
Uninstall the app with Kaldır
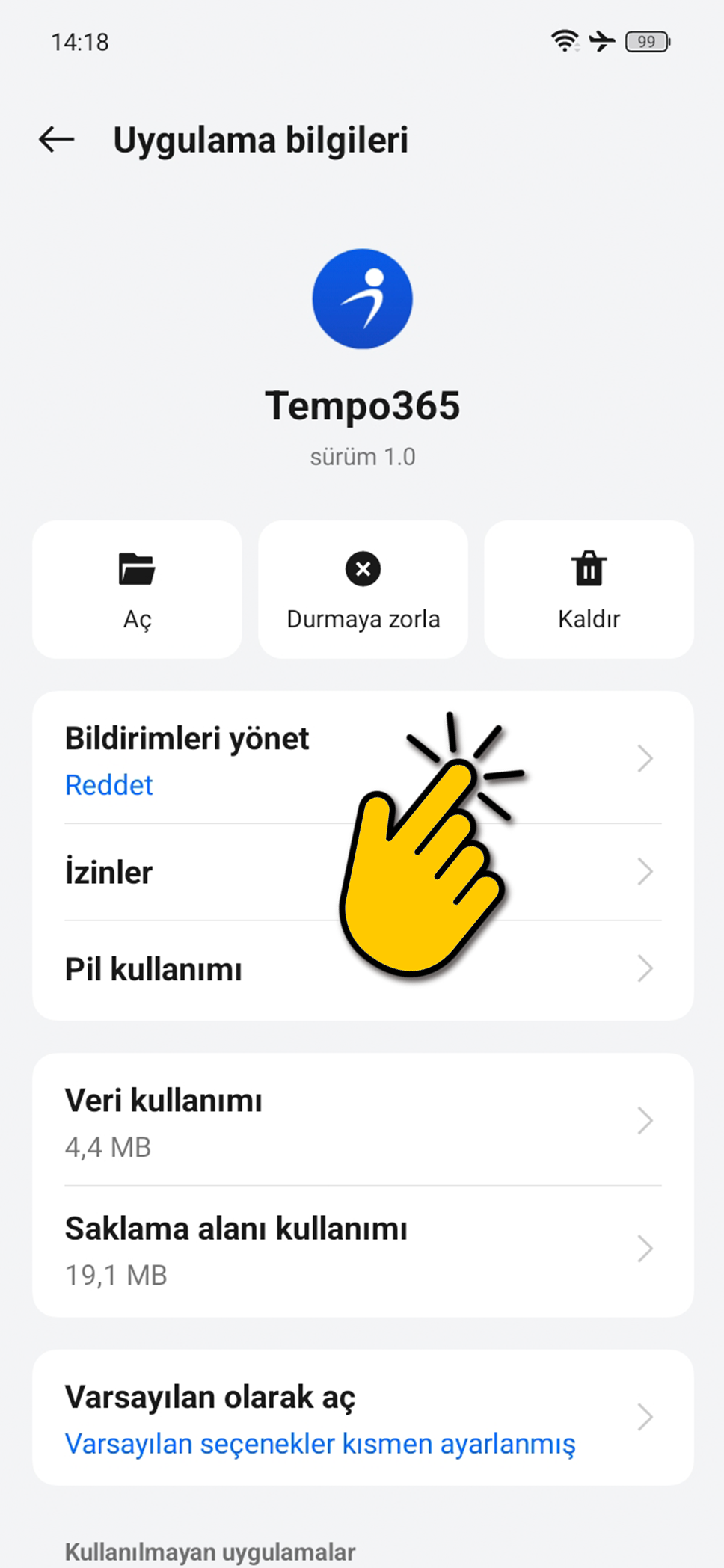tap(589, 589)
